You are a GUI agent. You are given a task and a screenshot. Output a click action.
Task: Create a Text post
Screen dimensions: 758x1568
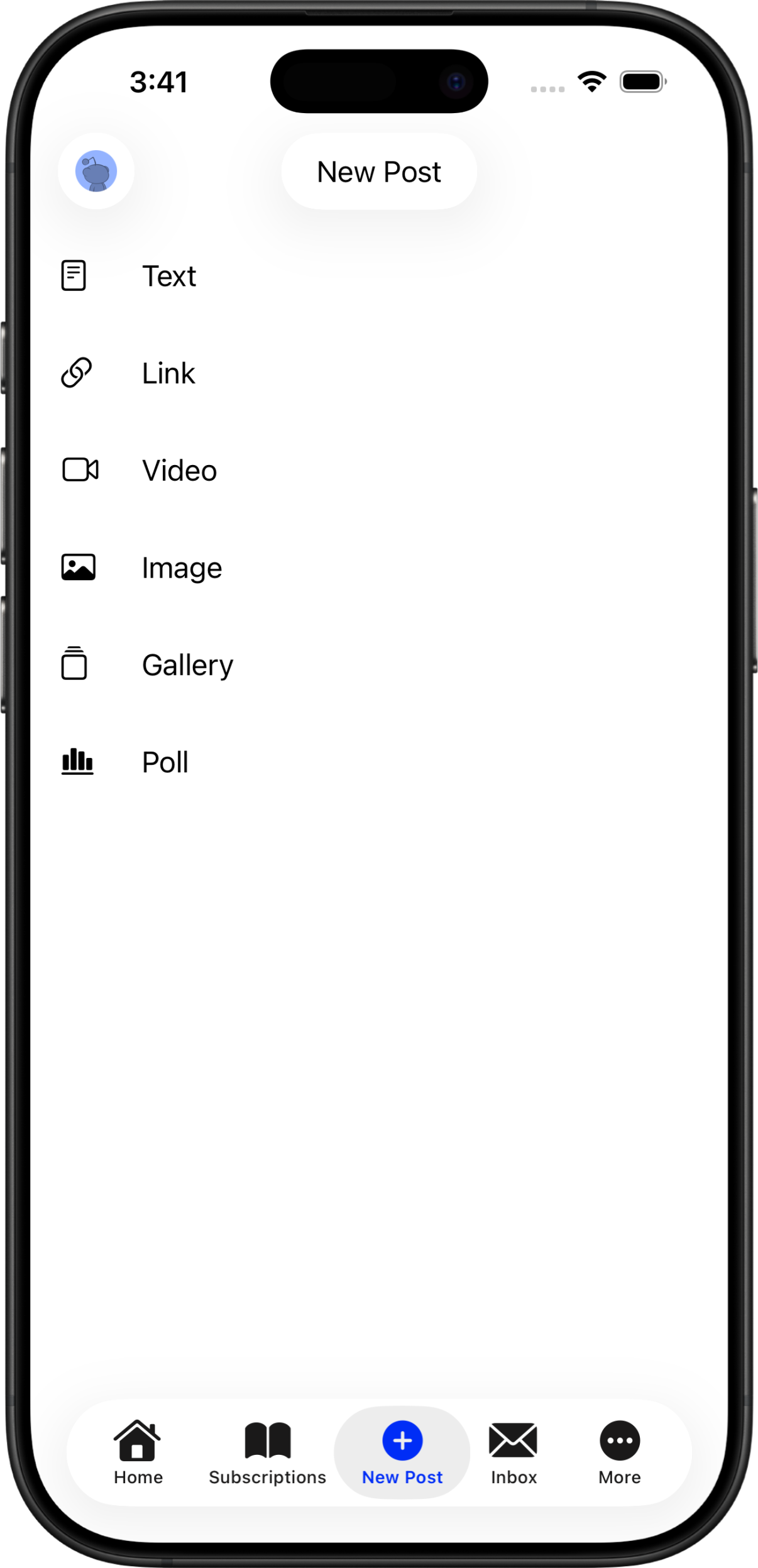tap(168, 276)
